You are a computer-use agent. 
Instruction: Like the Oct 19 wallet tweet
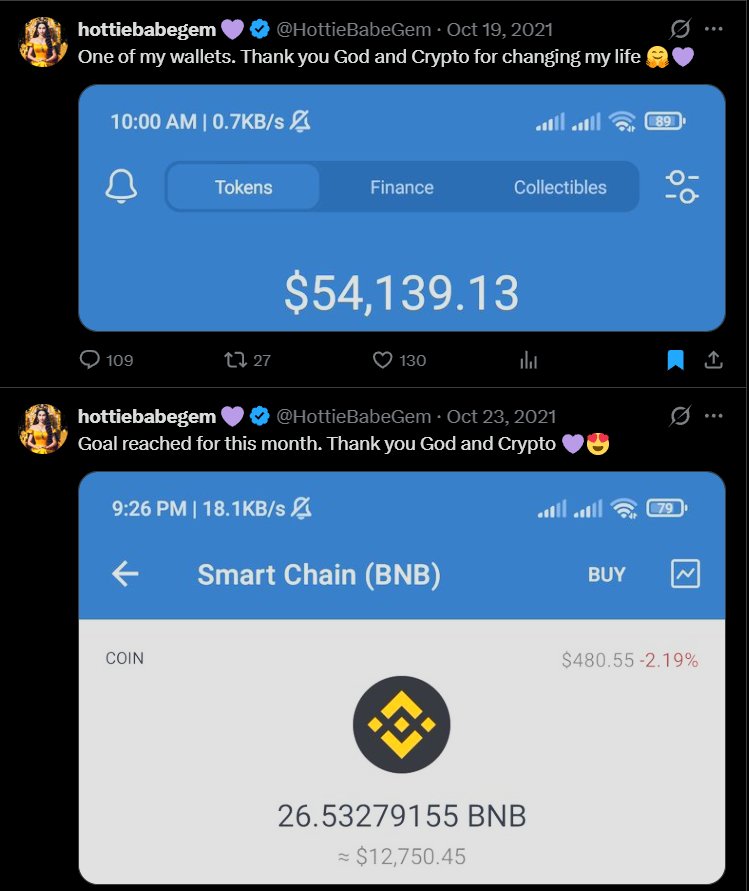tap(382, 360)
